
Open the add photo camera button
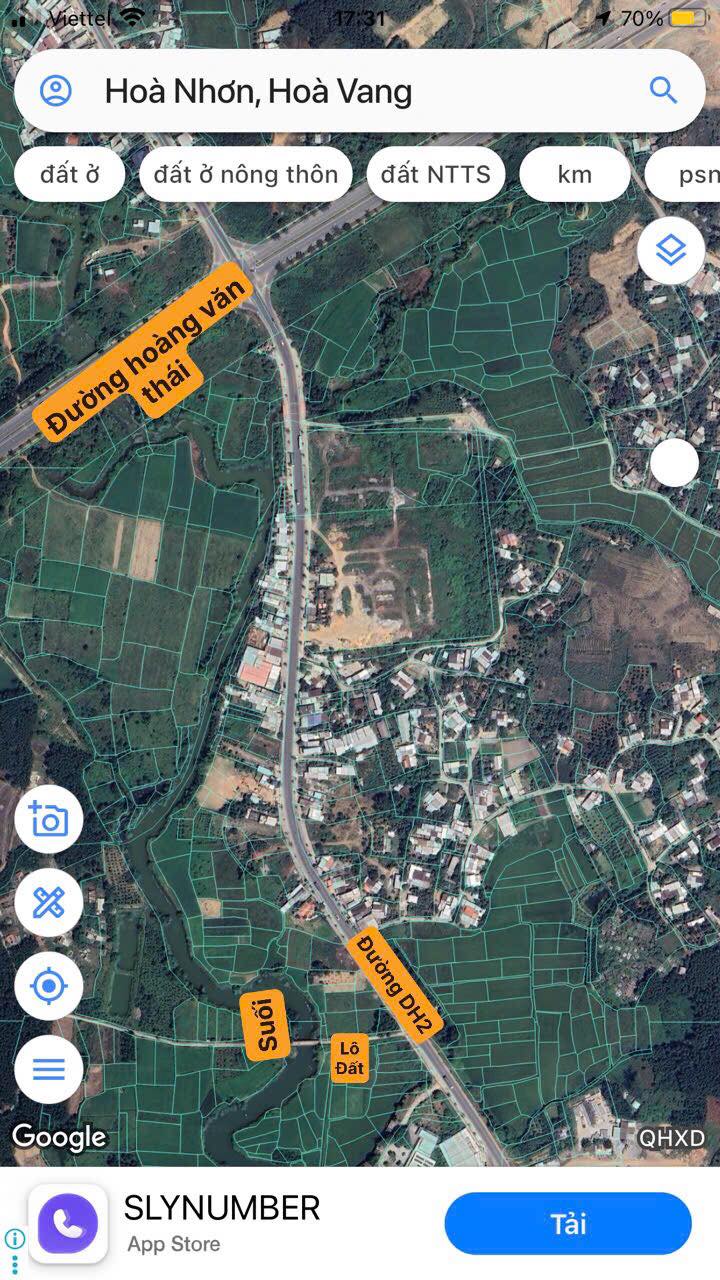pyautogui.click(x=49, y=819)
